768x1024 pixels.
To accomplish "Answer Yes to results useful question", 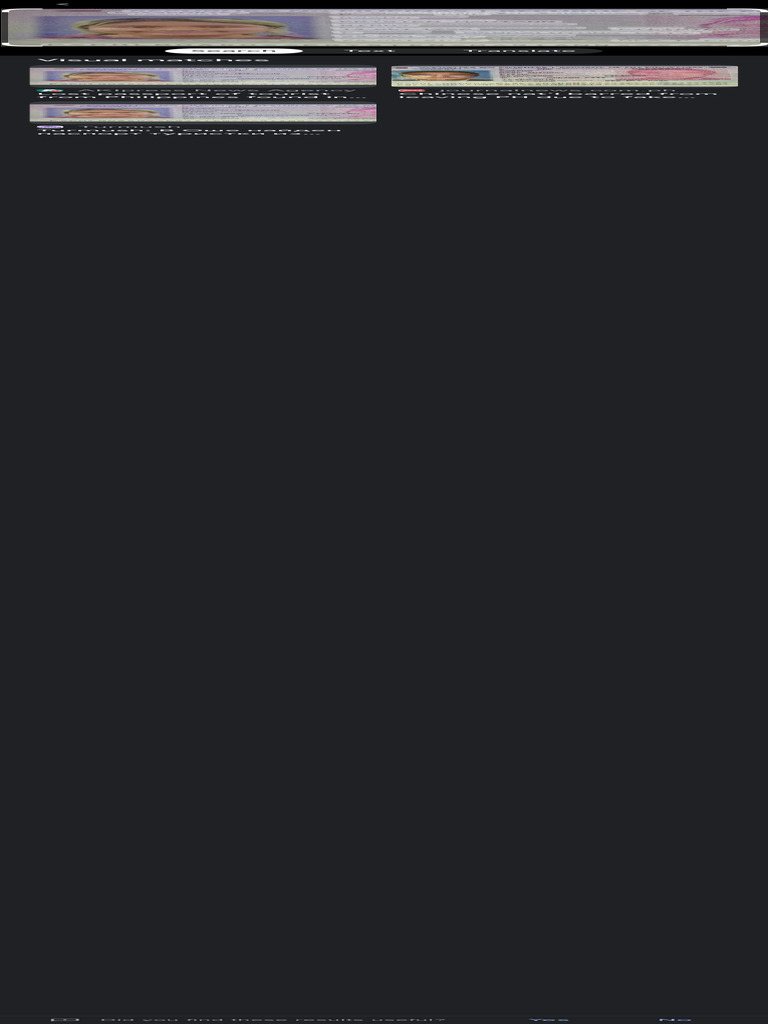I will 549,1020.
